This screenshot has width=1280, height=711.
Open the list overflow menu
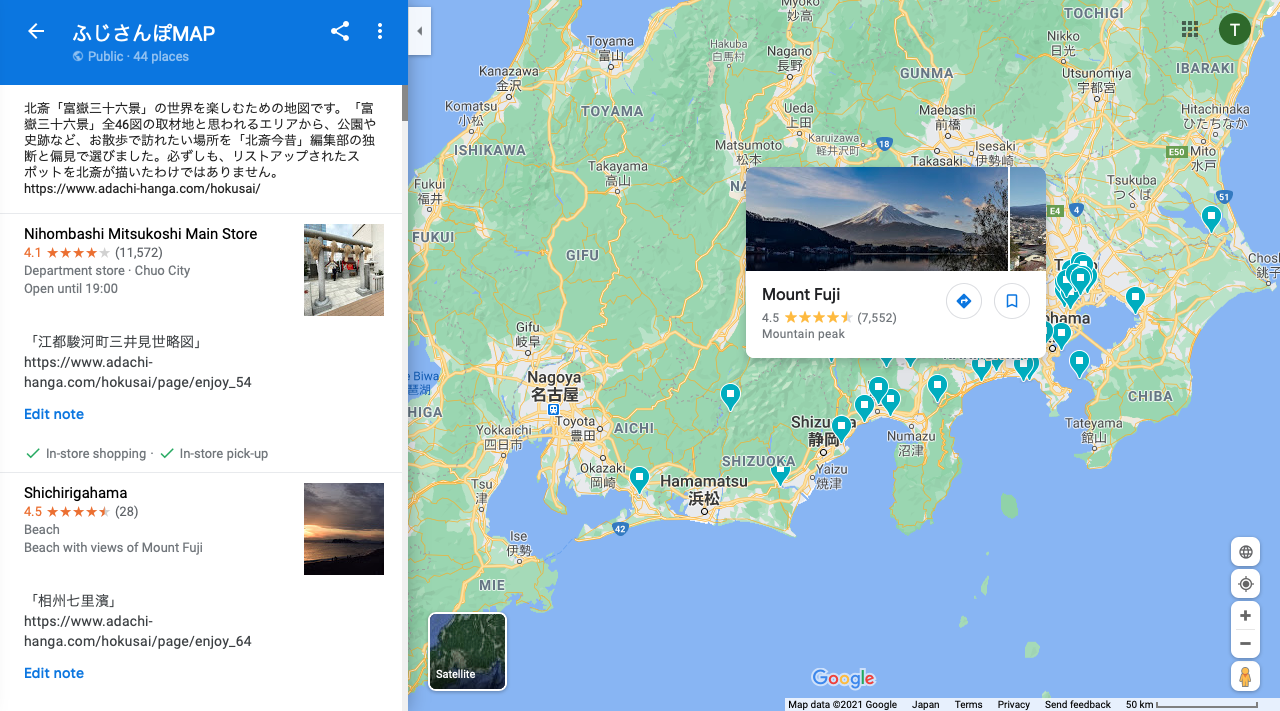click(x=380, y=31)
